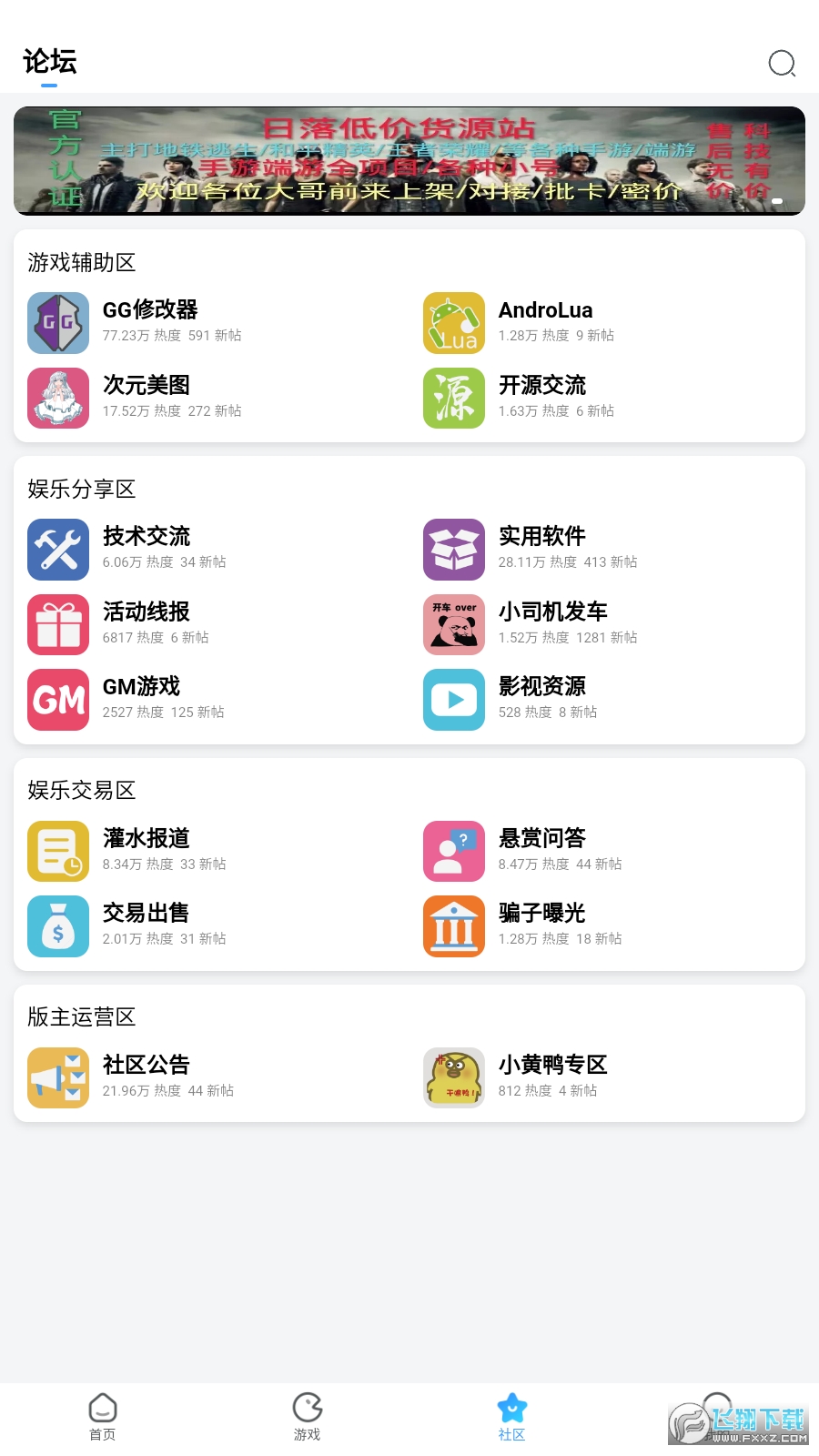
Task: Open the 社区公告 megaphone icon
Action: click(57, 1077)
